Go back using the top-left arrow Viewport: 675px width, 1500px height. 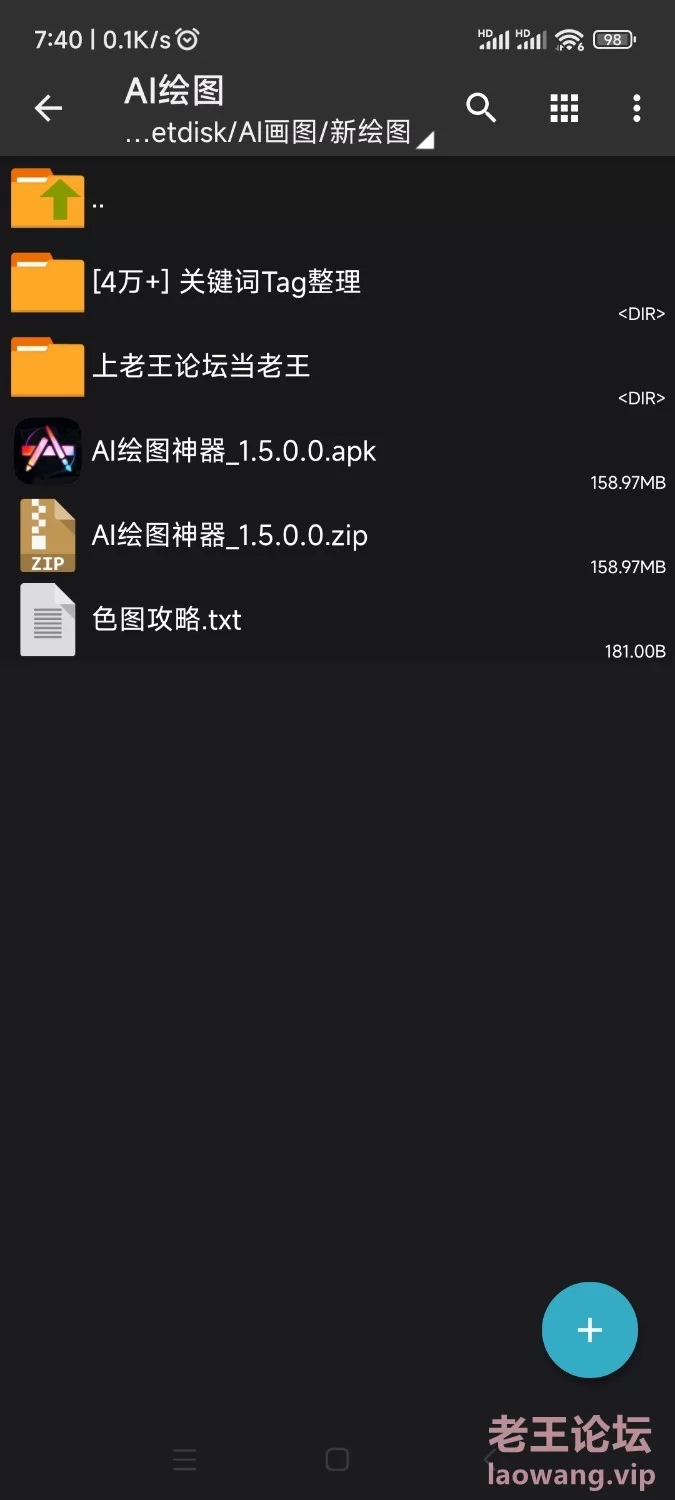pos(48,108)
